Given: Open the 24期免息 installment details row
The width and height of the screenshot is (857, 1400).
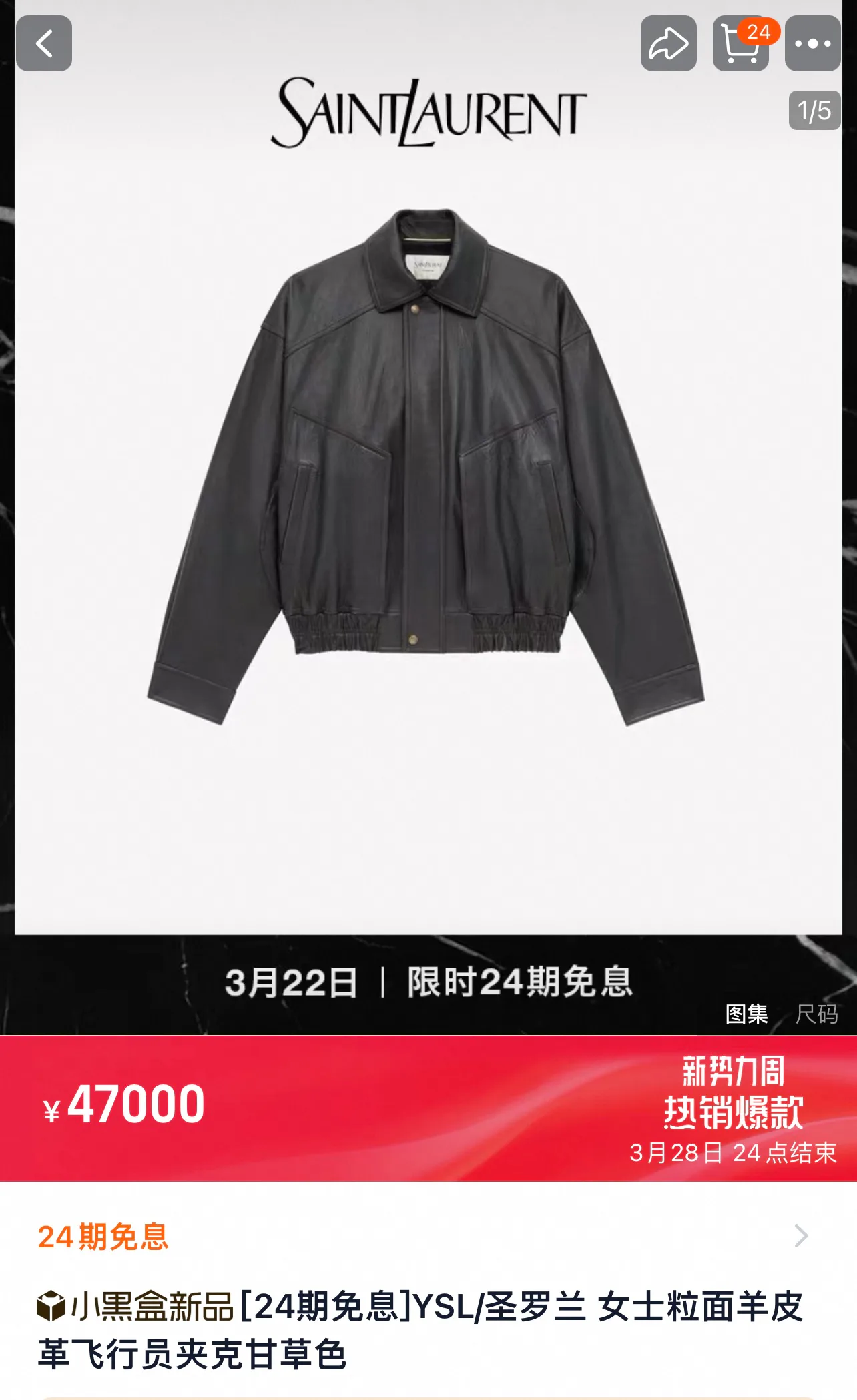Looking at the screenshot, I should pyautogui.click(x=429, y=1236).
